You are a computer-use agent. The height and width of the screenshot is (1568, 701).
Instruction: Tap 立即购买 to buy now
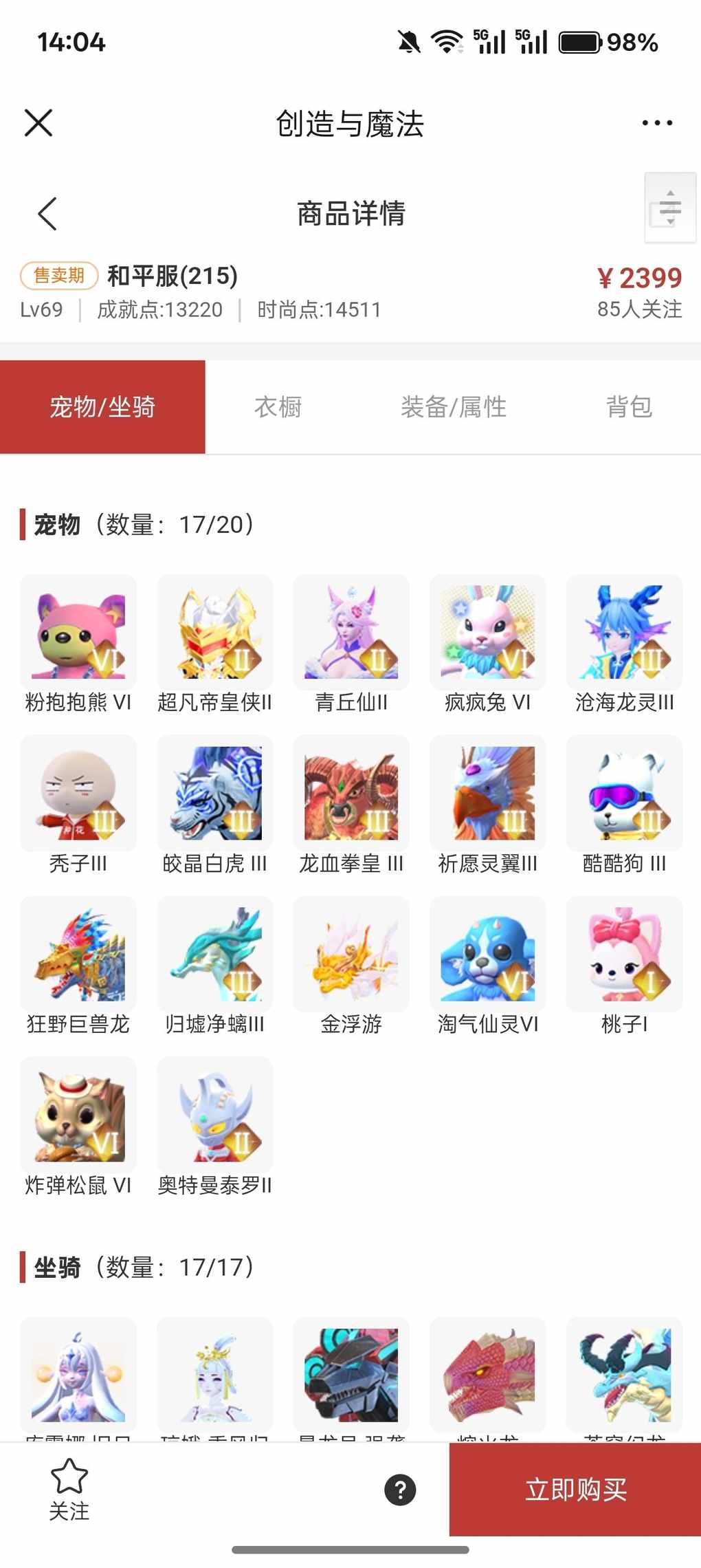[575, 1490]
